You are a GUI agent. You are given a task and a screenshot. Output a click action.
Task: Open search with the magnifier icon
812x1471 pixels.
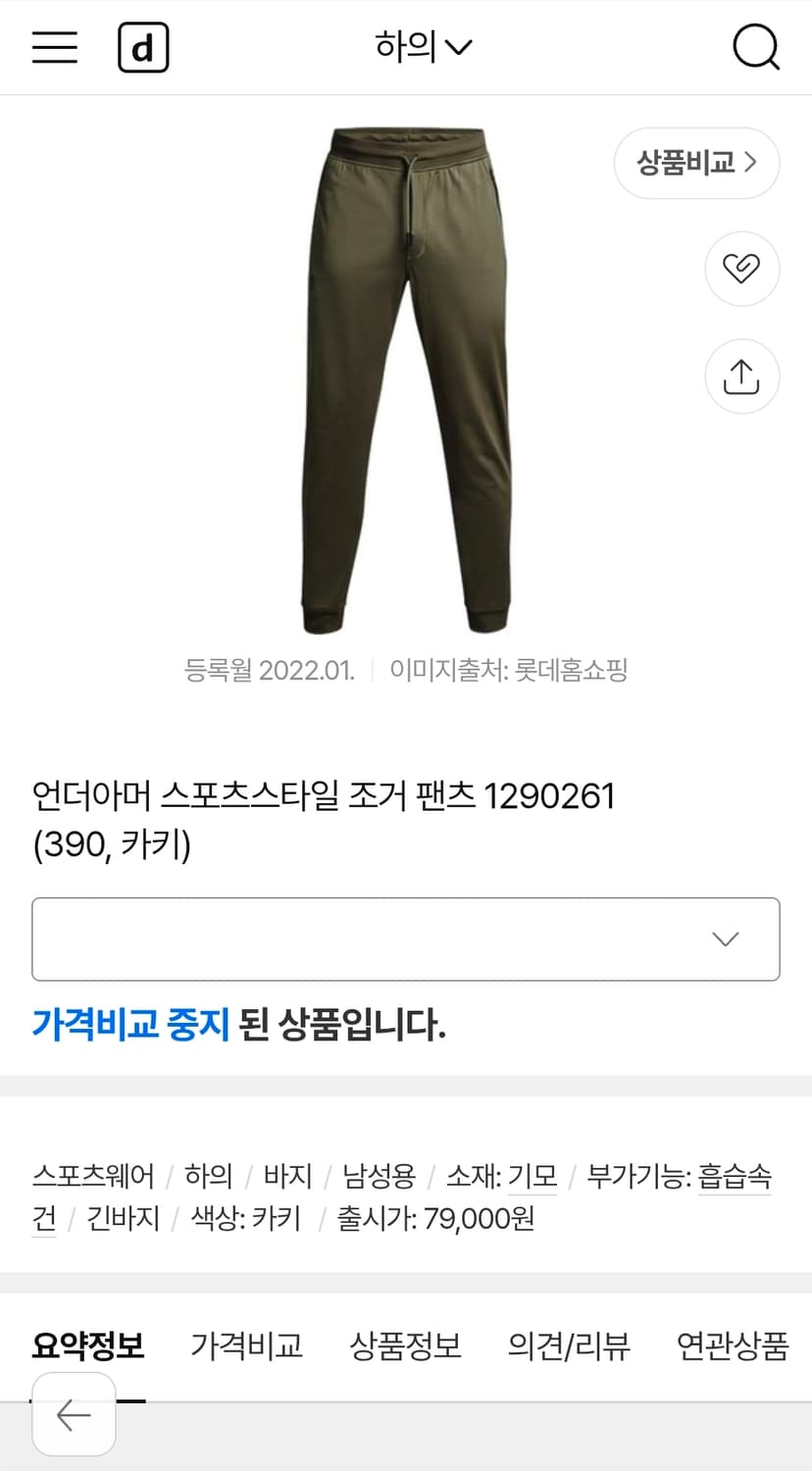755,47
